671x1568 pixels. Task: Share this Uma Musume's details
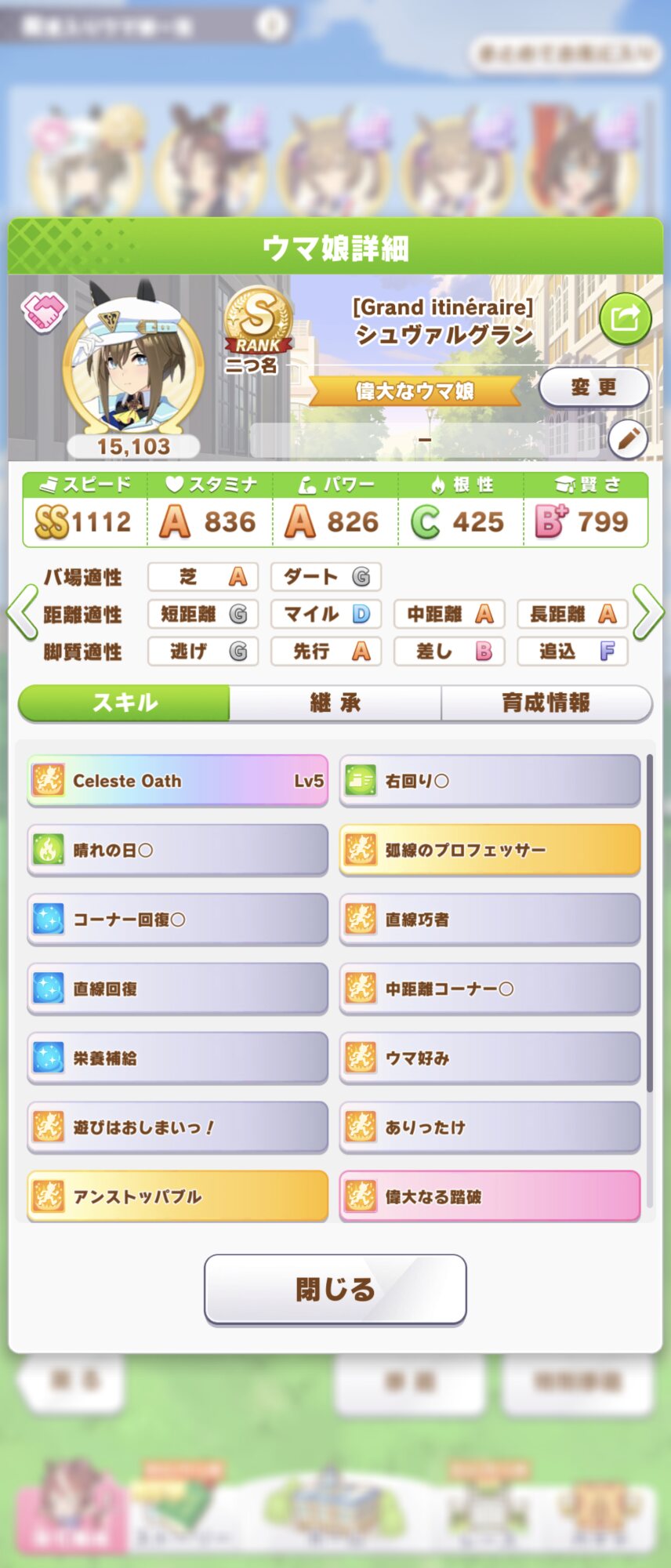[625, 318]
